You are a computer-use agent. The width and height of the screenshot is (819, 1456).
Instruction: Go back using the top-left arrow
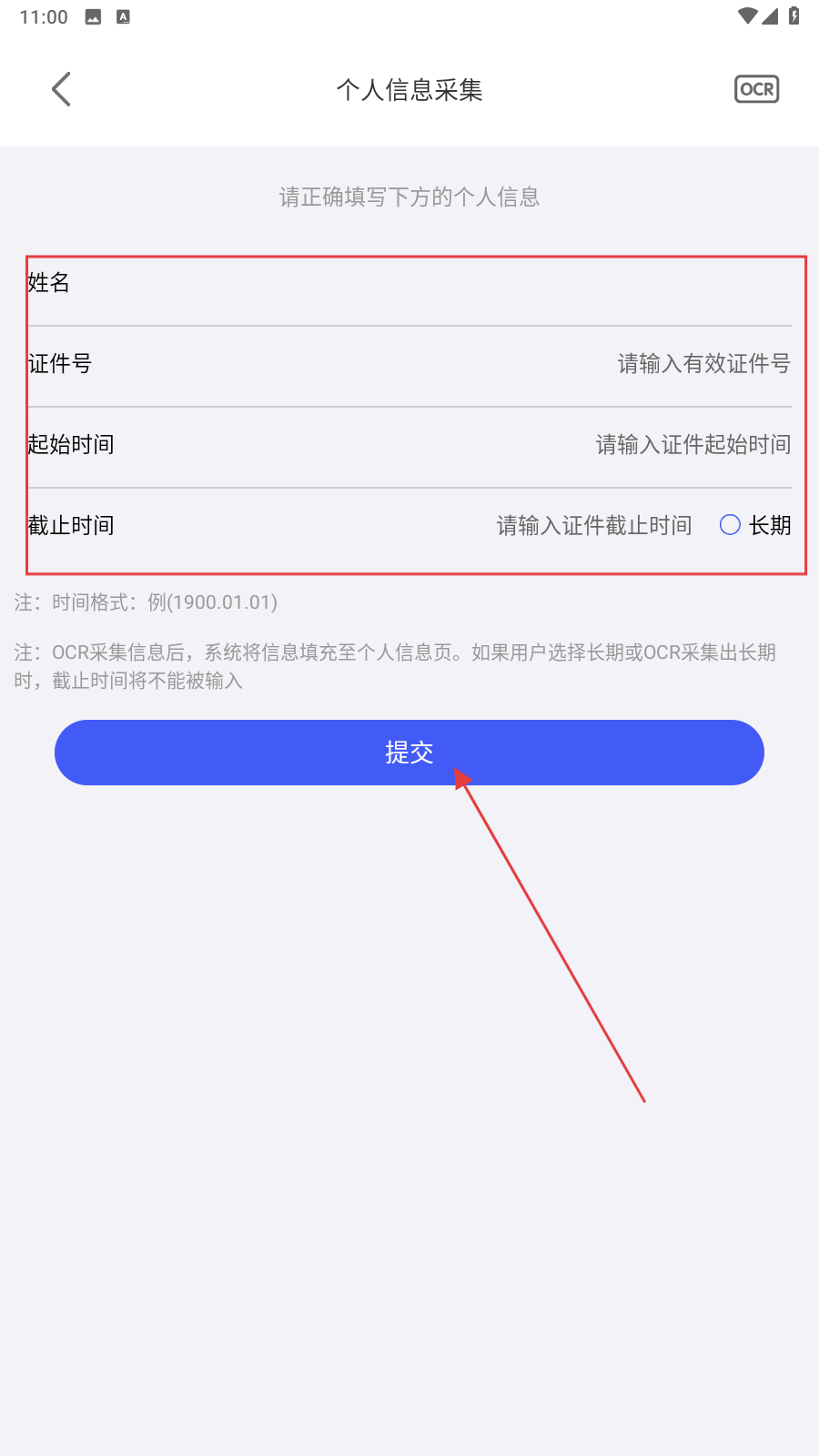[61, 89]
